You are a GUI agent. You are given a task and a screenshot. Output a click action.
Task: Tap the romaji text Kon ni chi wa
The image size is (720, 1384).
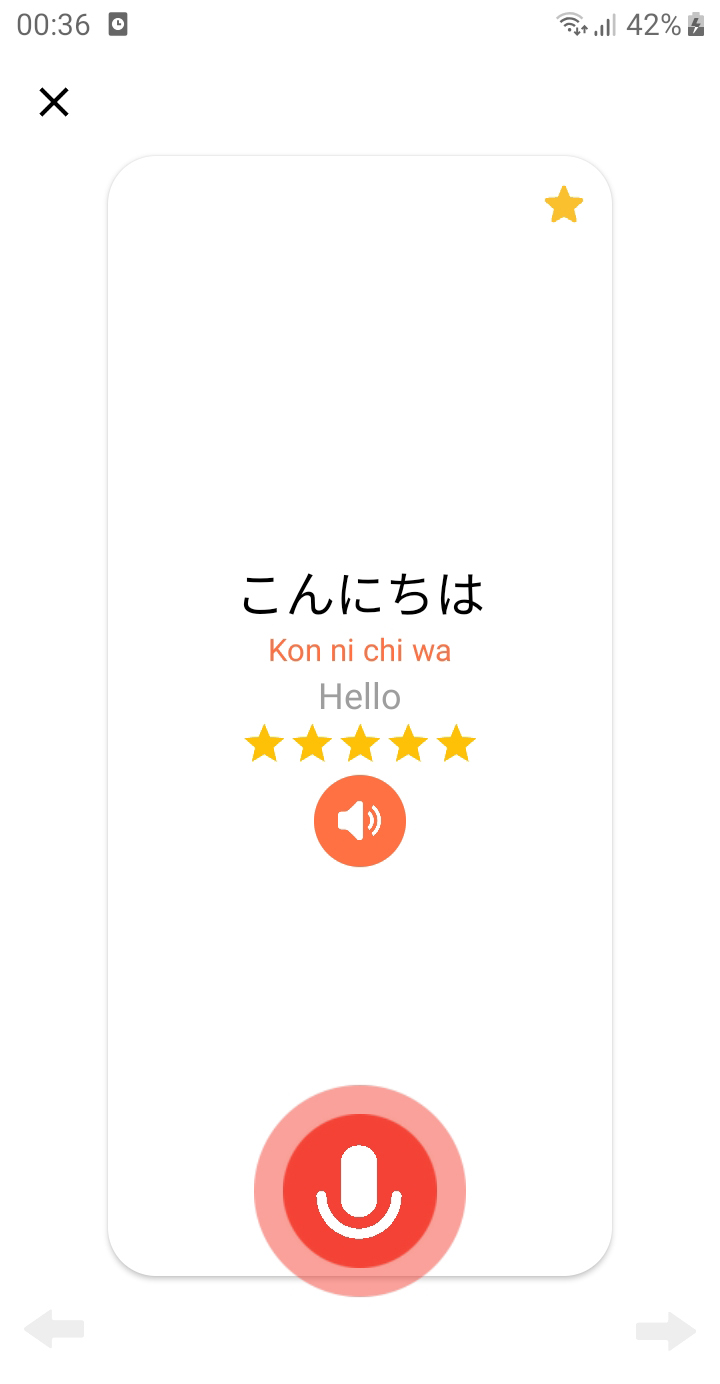[360, 650]
